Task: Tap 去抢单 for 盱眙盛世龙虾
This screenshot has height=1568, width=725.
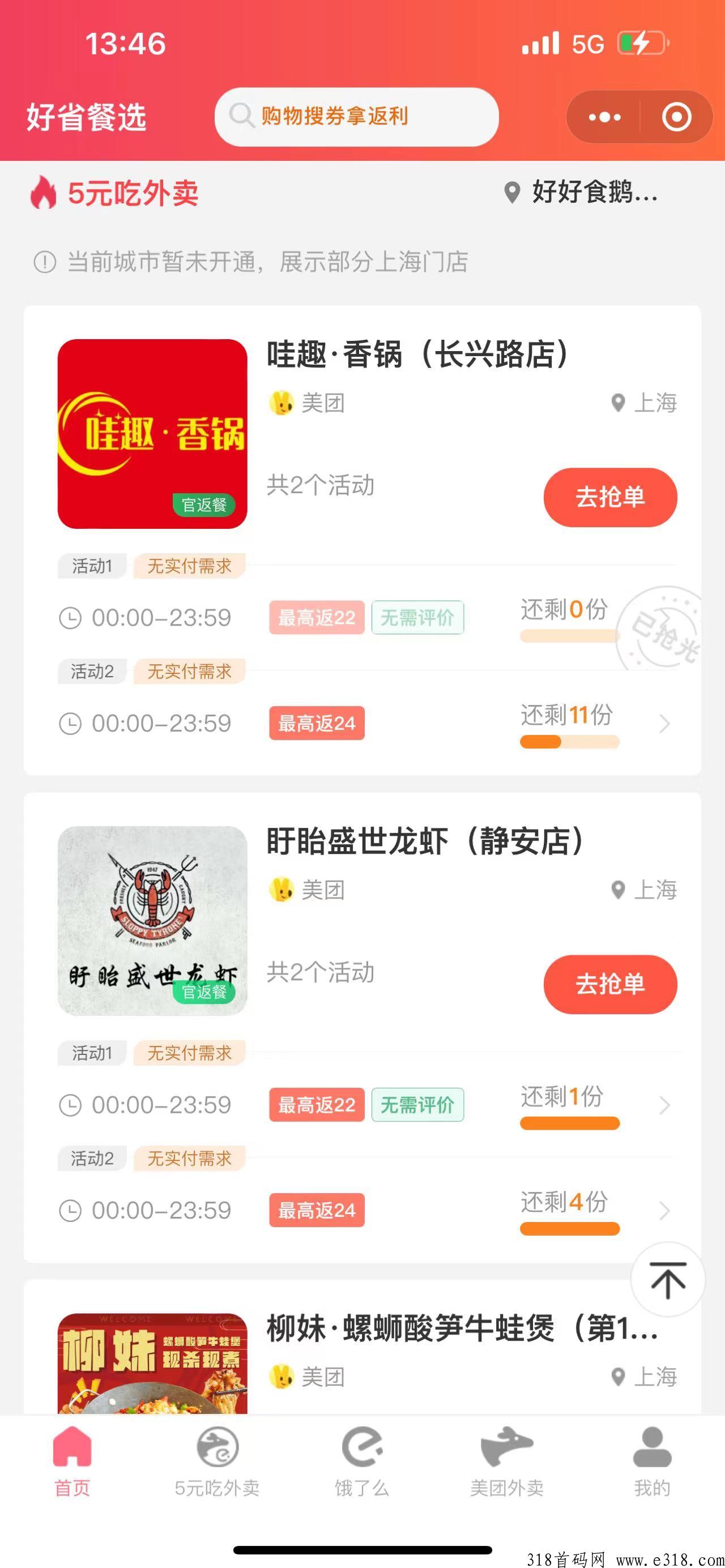Action: click(x=610, y=984)
